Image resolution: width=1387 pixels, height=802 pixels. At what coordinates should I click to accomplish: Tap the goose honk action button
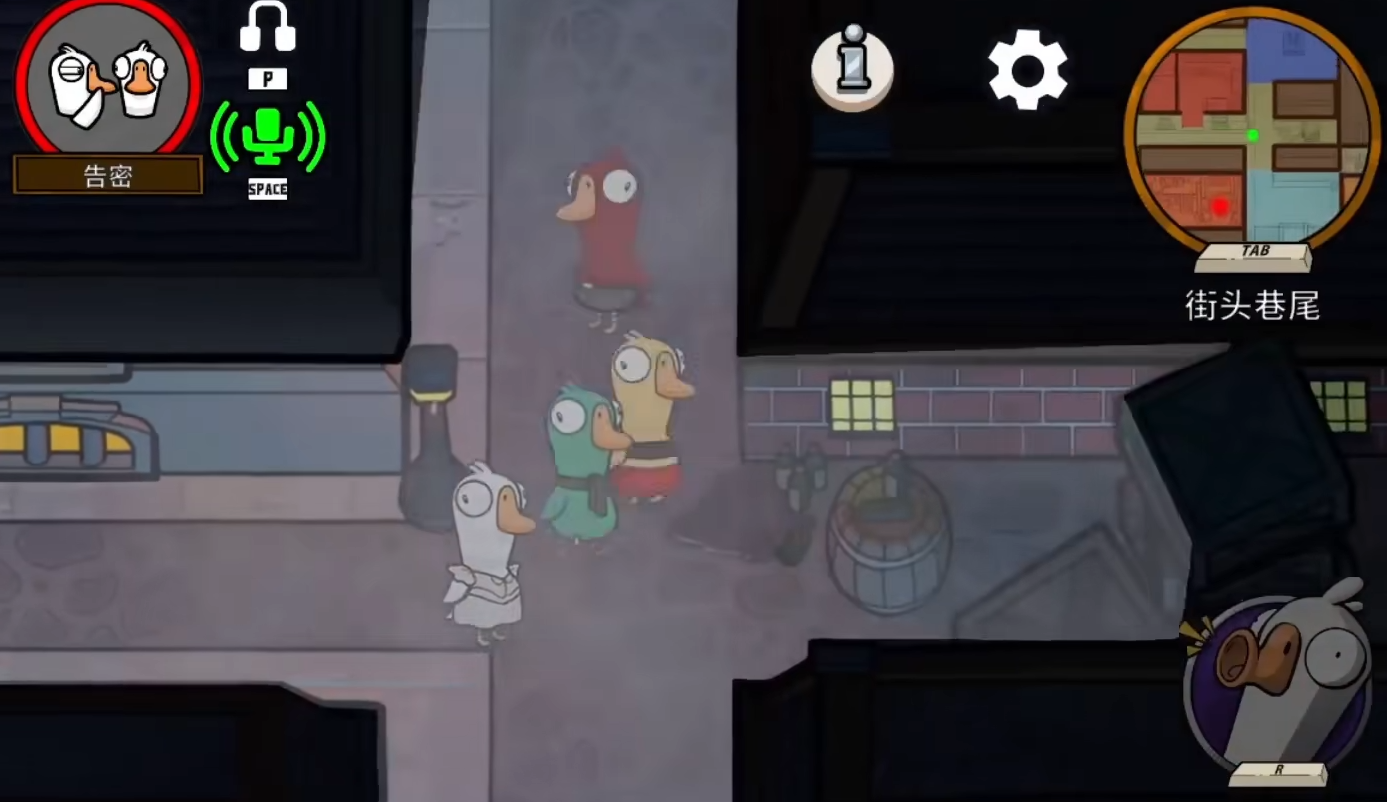pyautogui.click(x=1278, y=680)
